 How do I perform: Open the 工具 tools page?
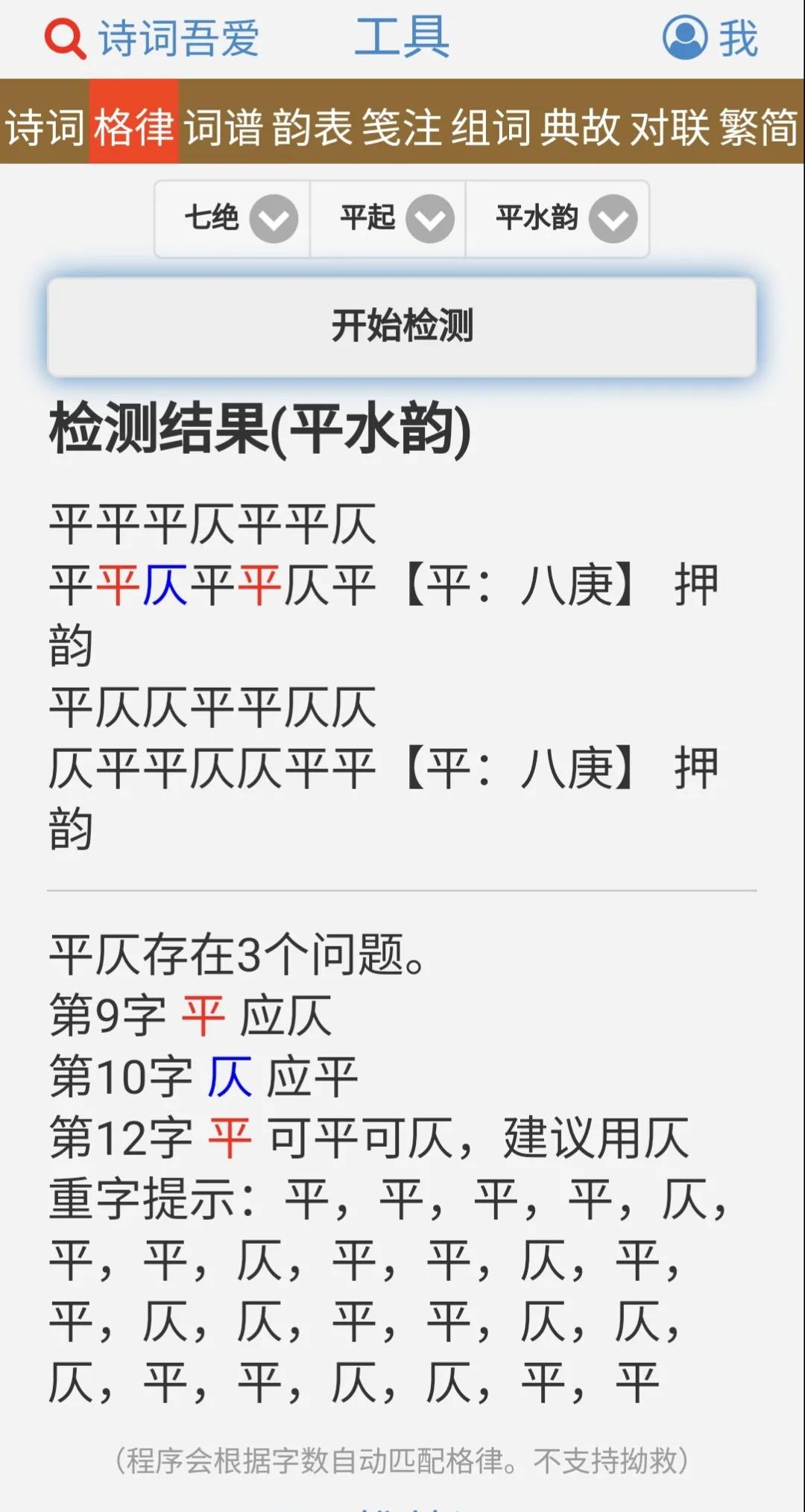click(402, 37)
